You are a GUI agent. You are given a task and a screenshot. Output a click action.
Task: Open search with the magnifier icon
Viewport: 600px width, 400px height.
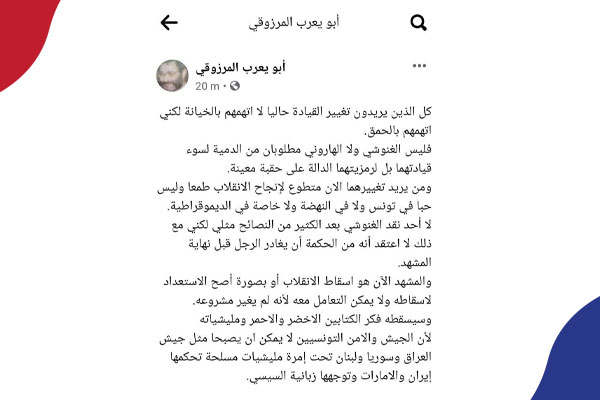tap(419, 22)
